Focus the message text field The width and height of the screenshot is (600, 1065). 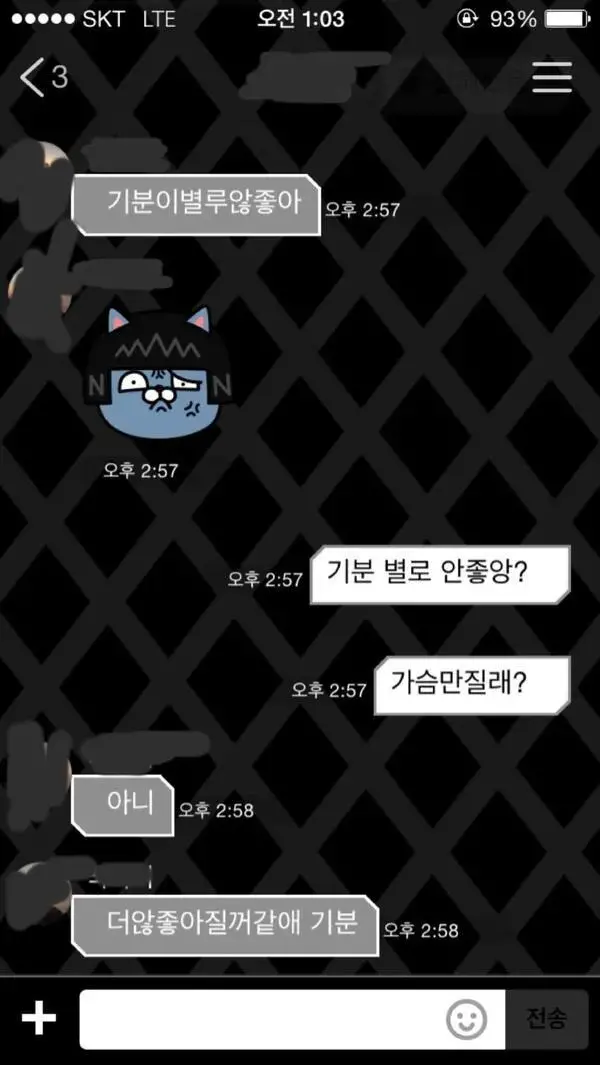(x=260, y=1020)
